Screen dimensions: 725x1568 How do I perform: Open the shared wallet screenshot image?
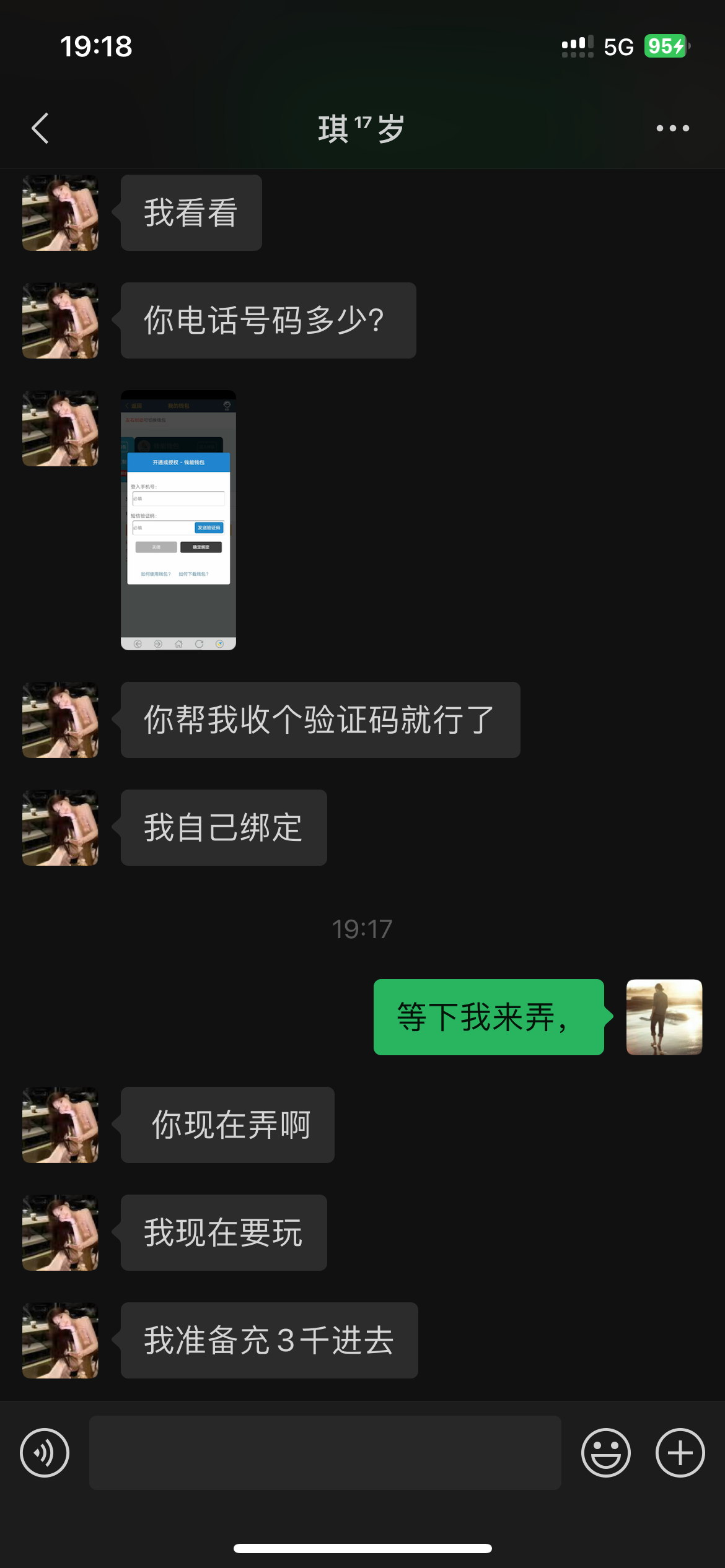click(178, 520)
